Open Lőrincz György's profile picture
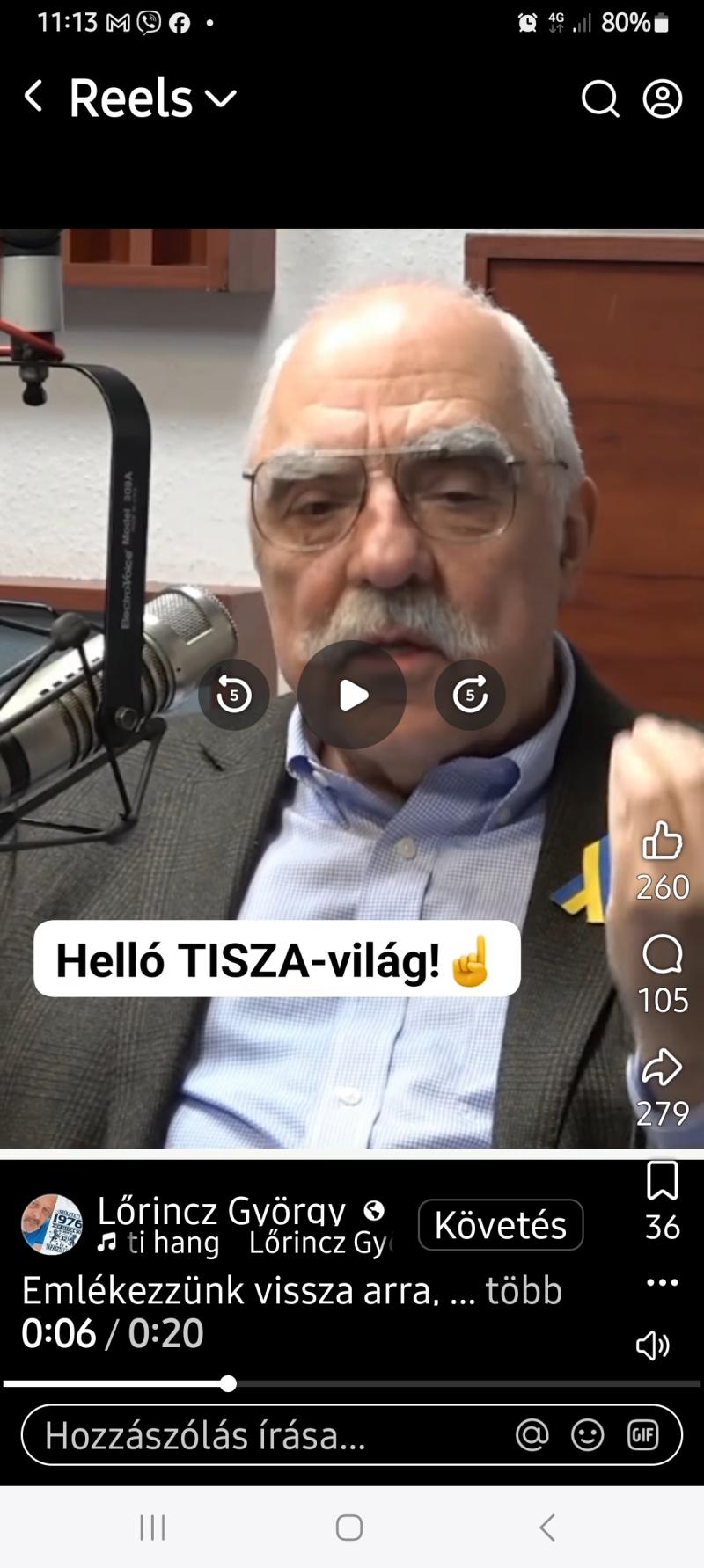This screenshot has height=1568, width=704. click(x=52, y=1224)
